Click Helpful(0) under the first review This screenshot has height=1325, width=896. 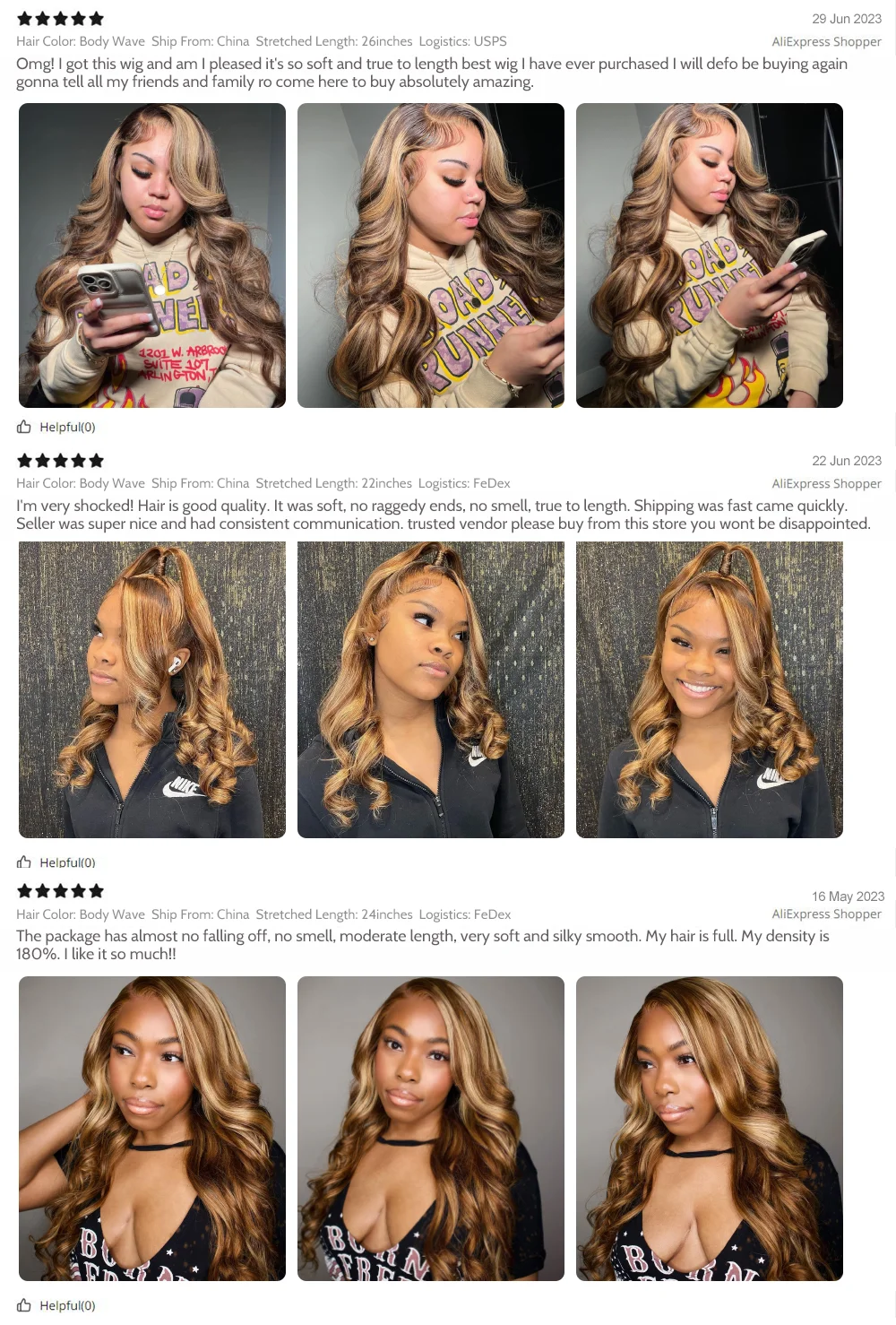[x=67, y=427]
